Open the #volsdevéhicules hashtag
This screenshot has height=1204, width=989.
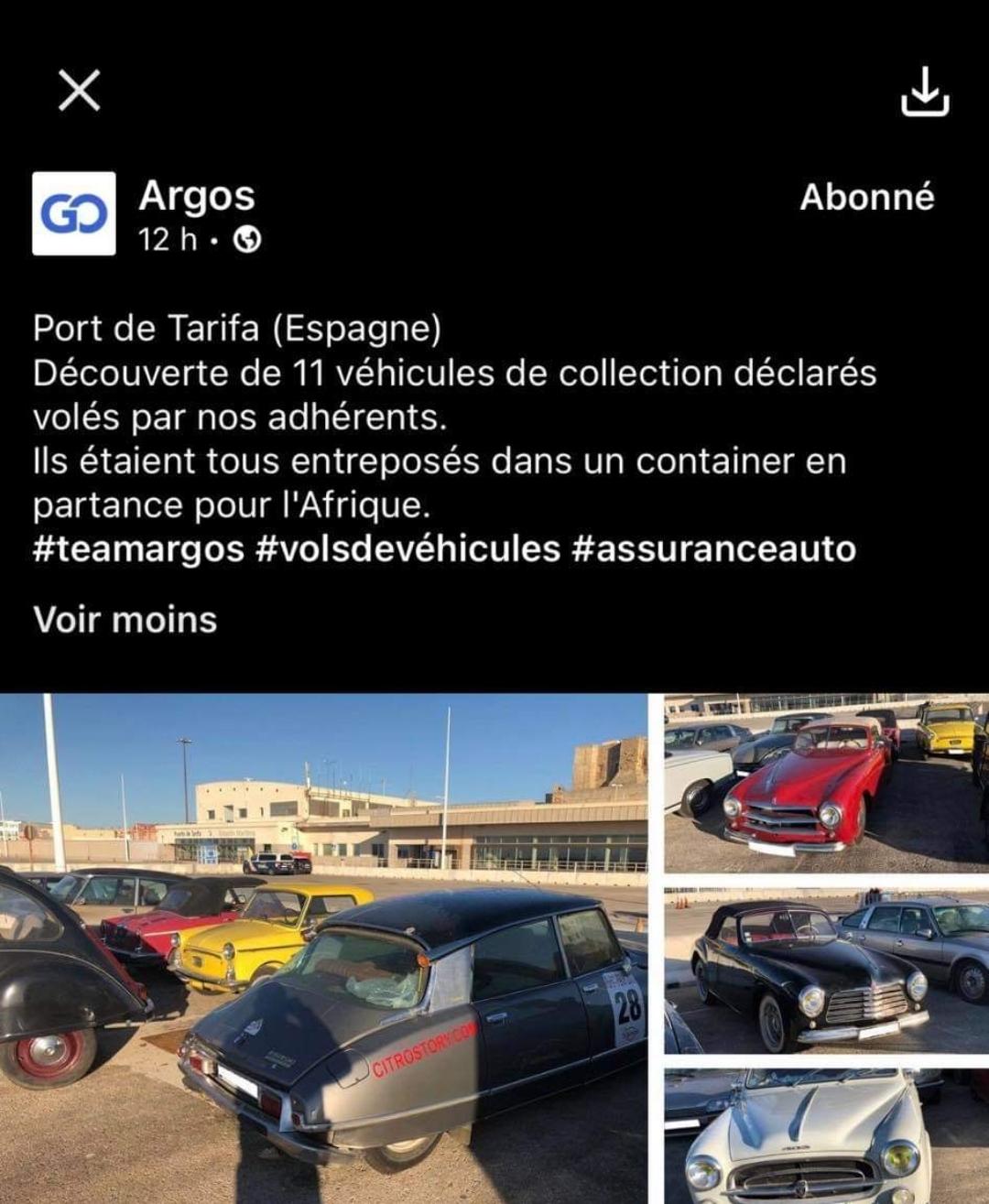[408, 549]
